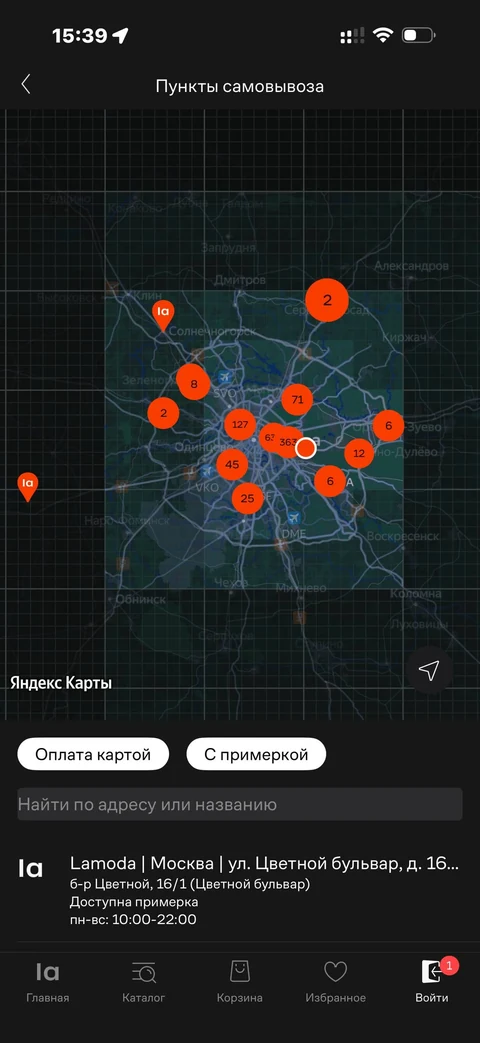
Task: Select the Lamoda pin near Солнечногорск
Action: point(163,315)
